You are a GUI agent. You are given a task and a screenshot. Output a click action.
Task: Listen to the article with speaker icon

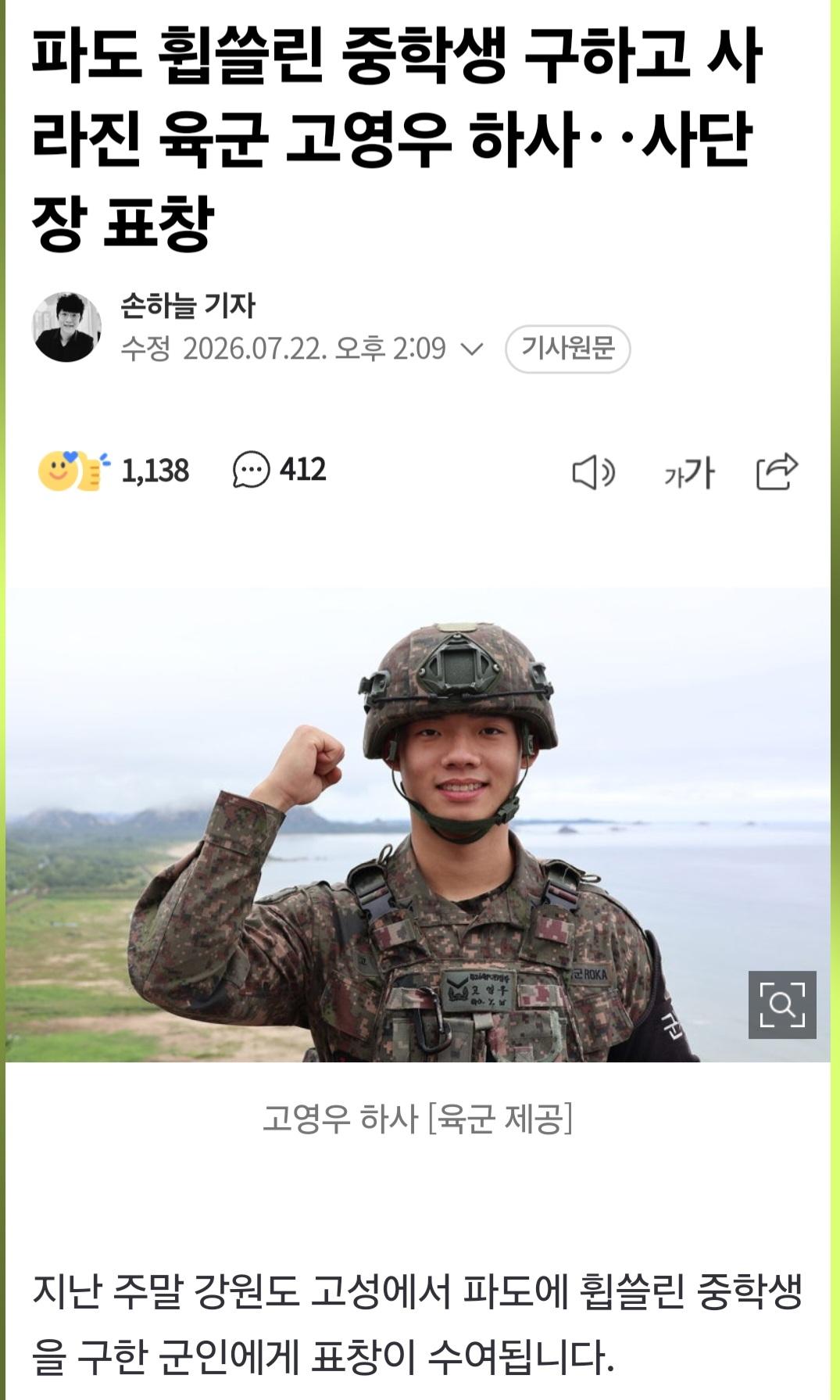tap(594, 473)
